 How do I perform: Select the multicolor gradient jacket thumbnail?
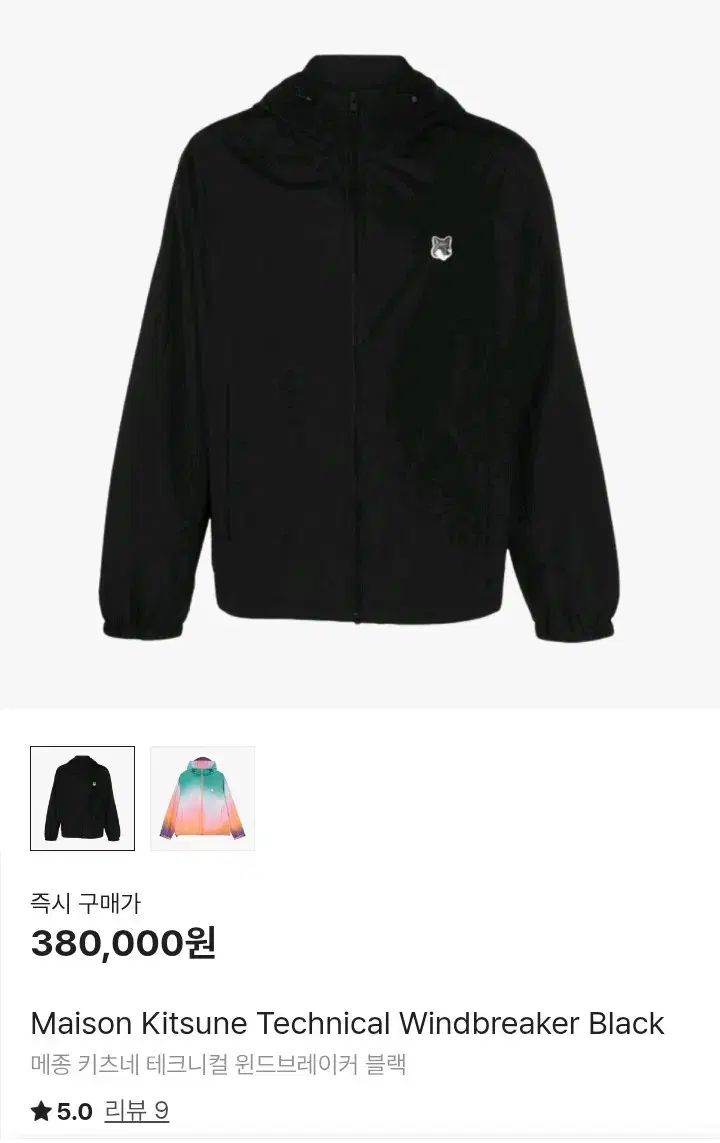pos(202,798)
